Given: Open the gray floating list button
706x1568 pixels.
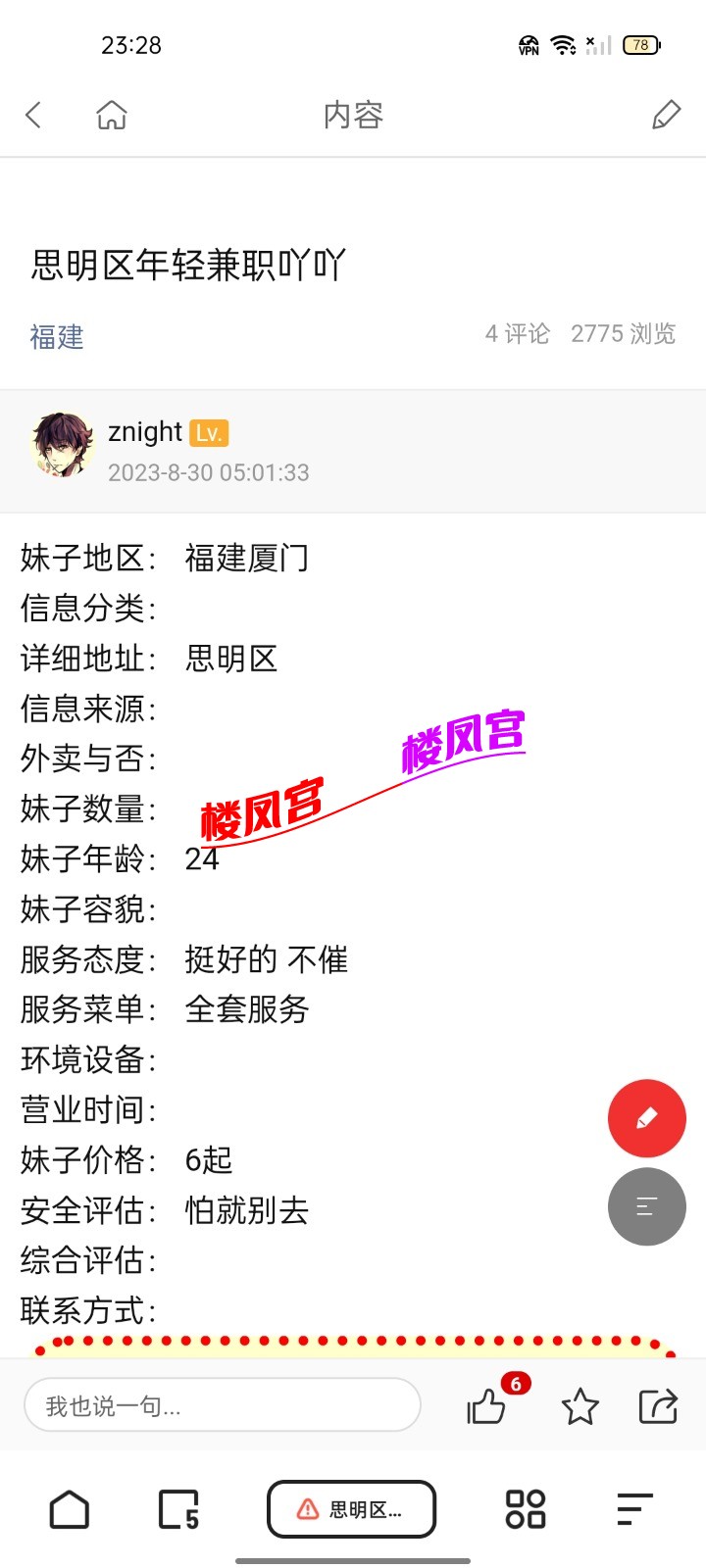Looking at the screenshot, I should (646, 1206).
